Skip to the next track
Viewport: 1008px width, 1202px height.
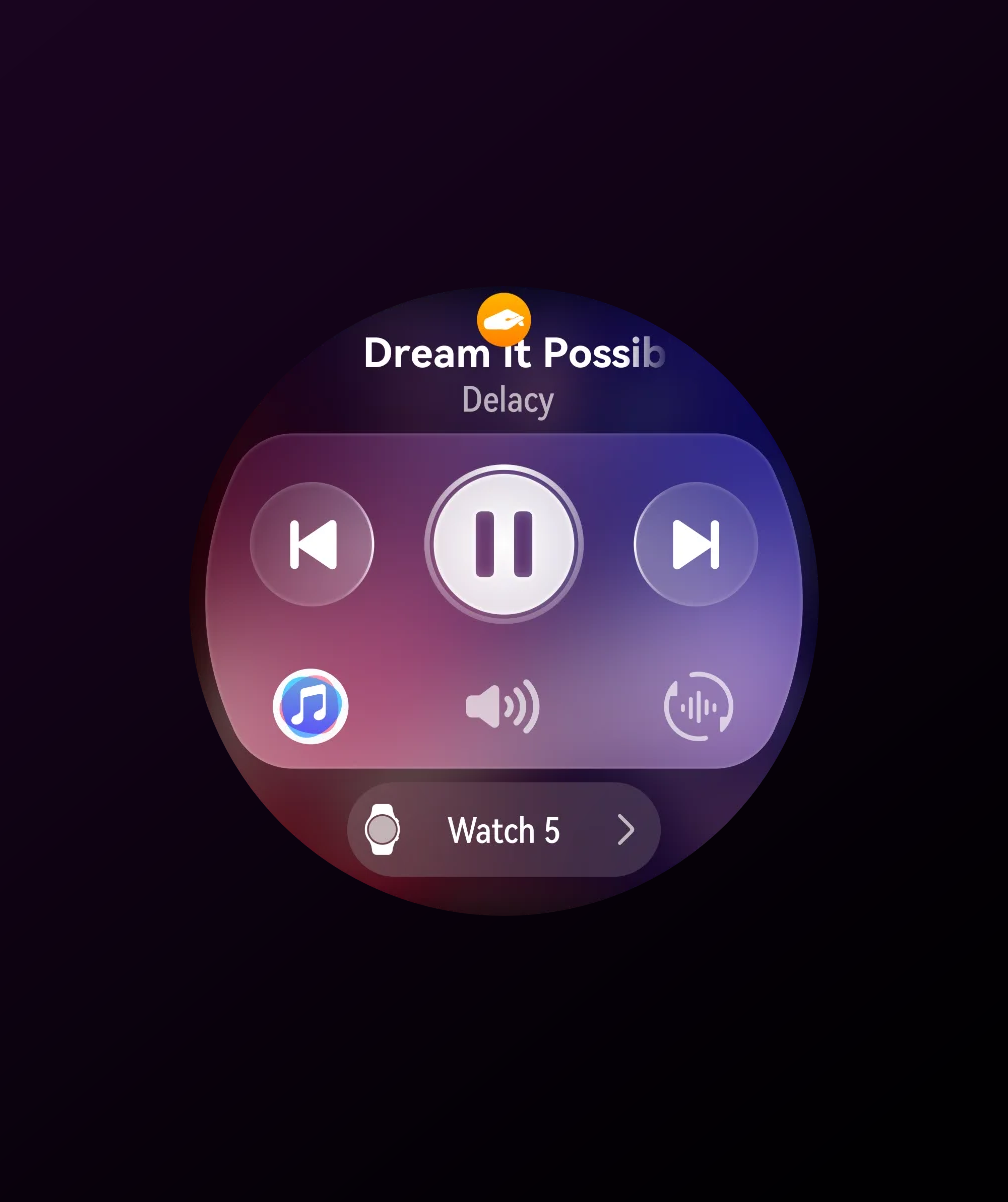696,544
